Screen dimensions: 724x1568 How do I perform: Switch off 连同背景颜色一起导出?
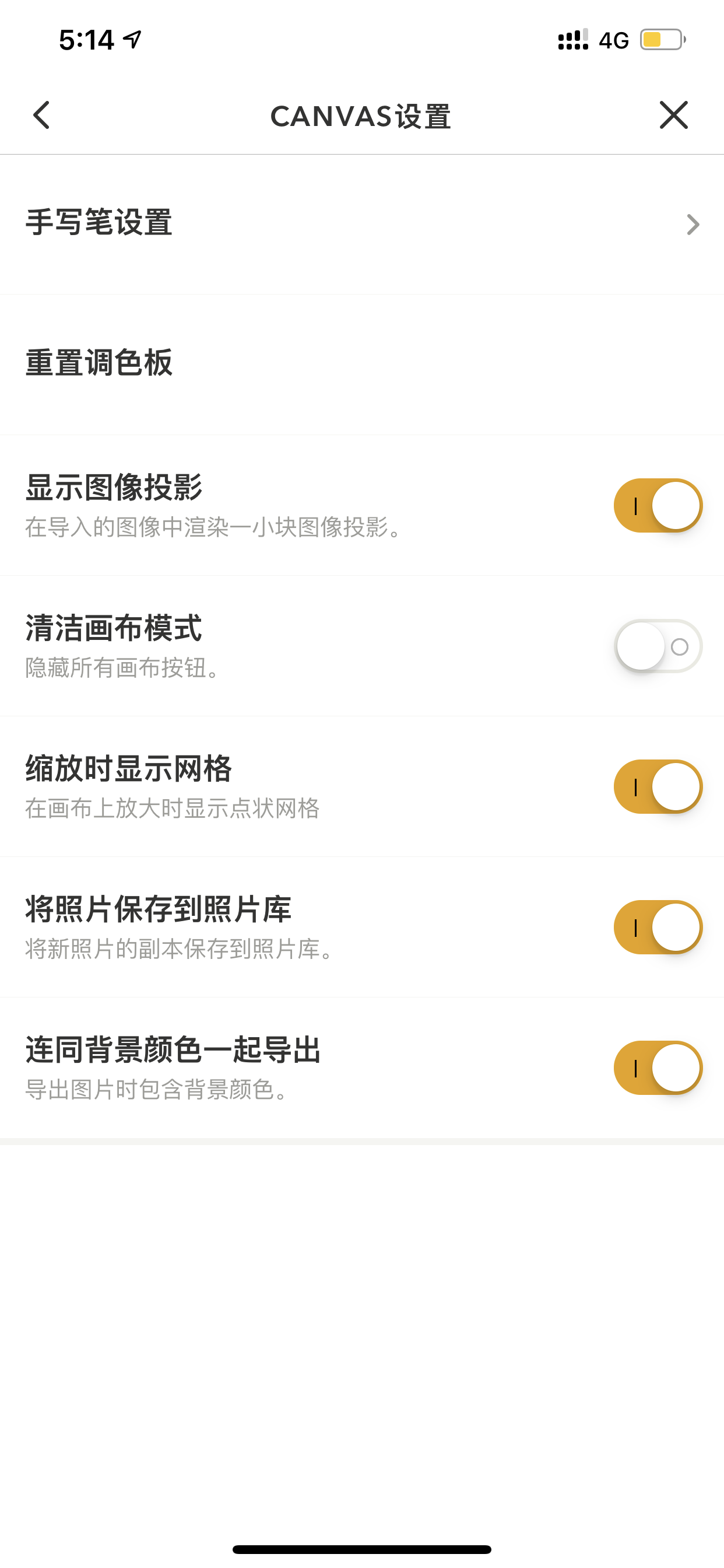658,1067
